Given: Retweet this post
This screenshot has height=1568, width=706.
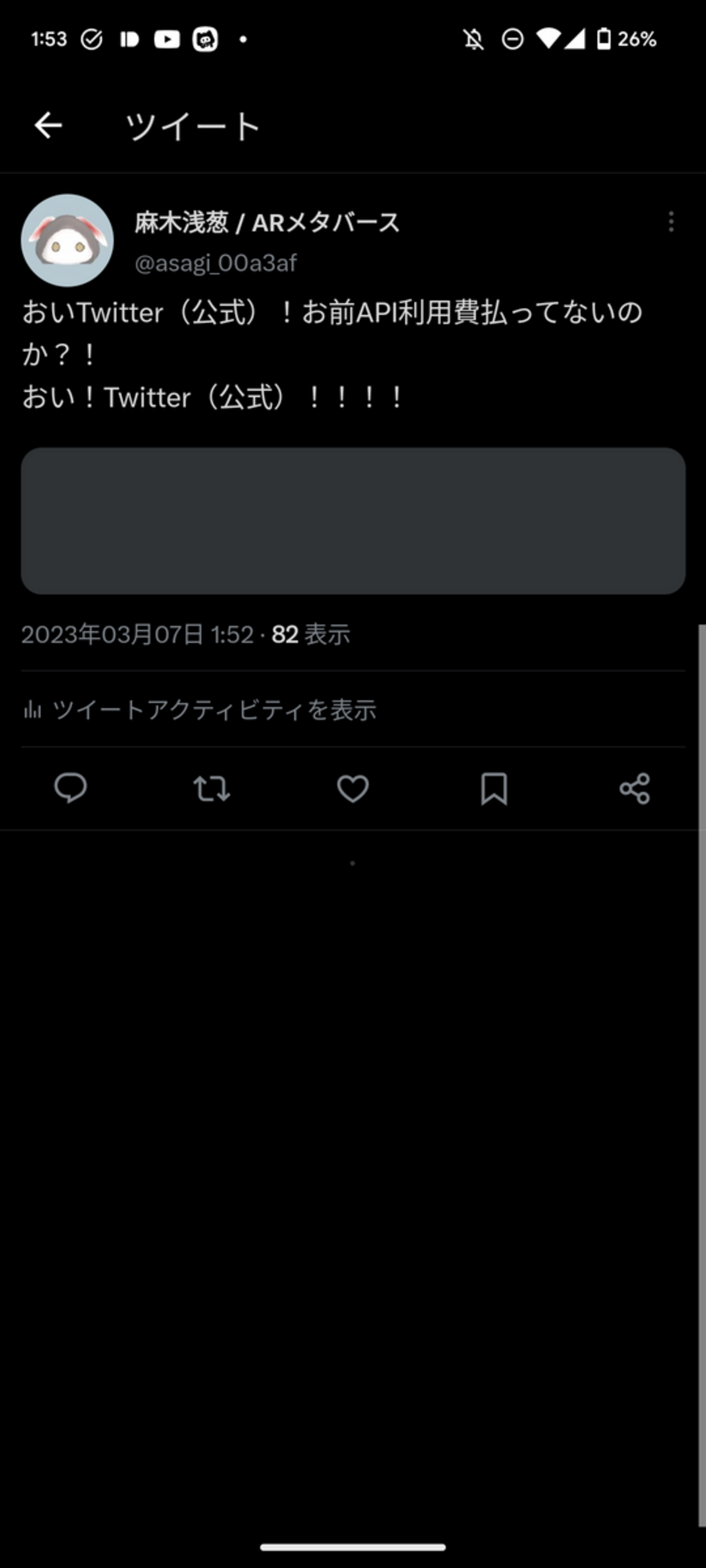Looking at the screenshot, I should (x=211, y=788).
